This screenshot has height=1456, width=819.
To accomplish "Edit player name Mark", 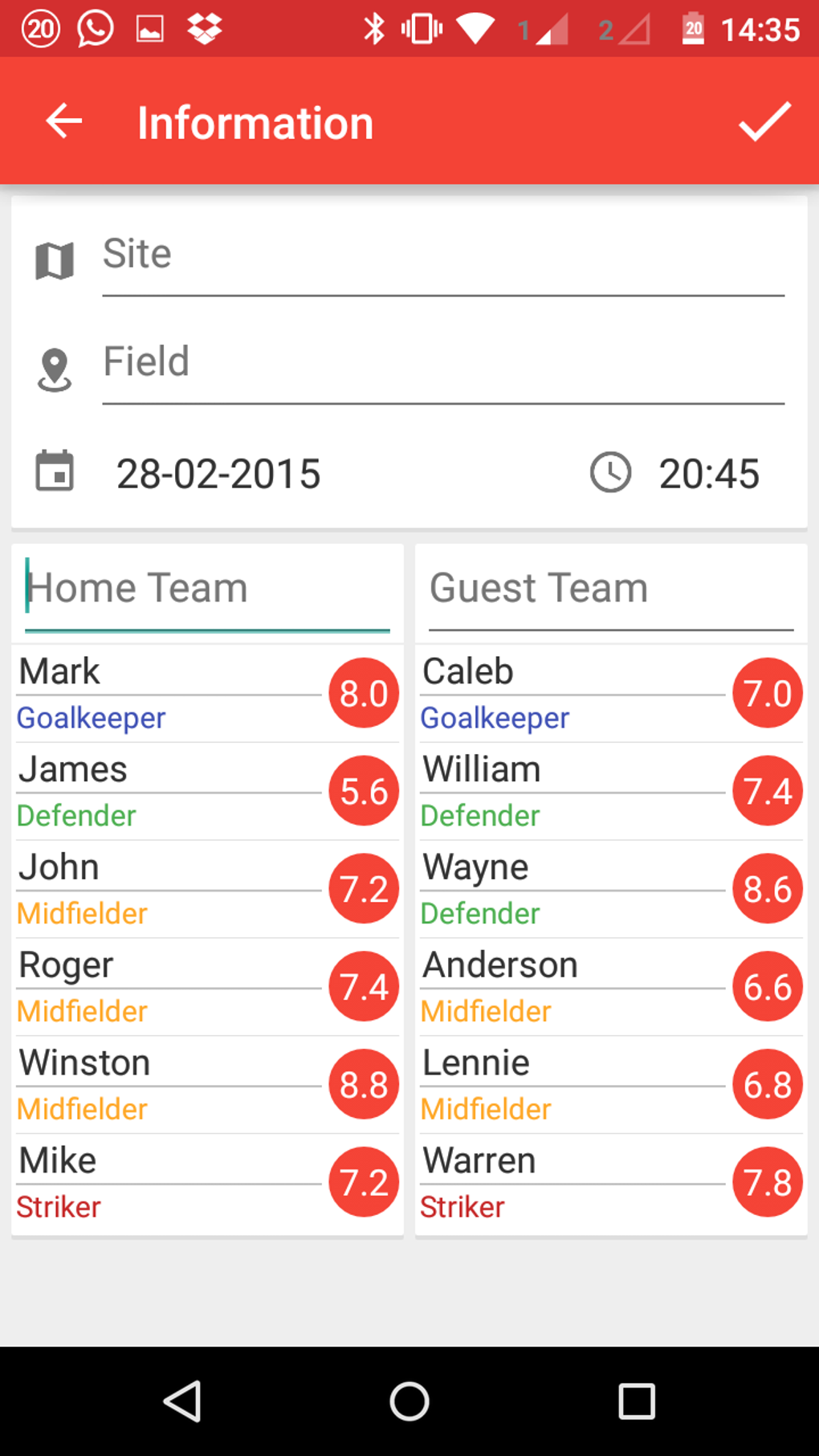I will 169,672.
